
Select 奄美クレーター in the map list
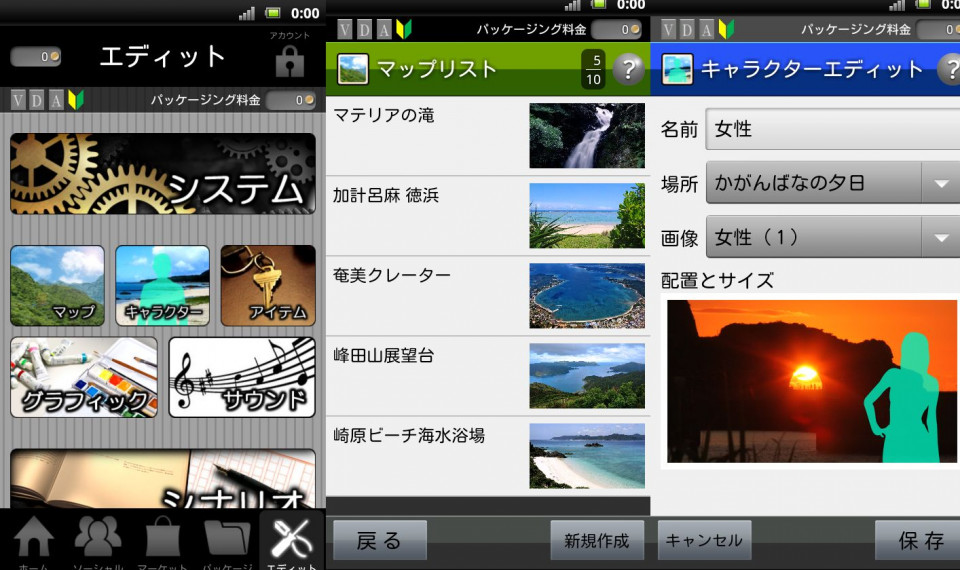(x=488, y=296)
